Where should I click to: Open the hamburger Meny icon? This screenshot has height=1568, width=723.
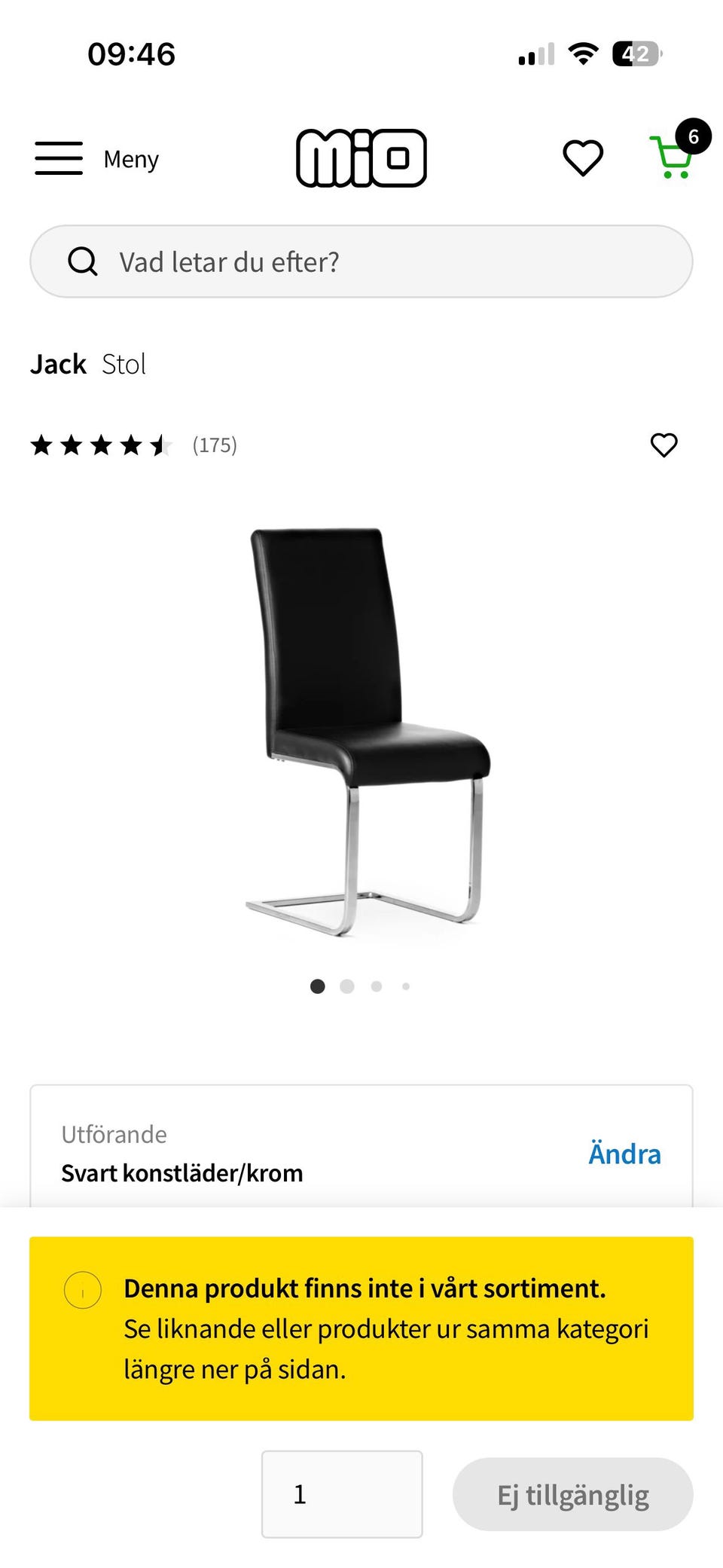(58, 158)
